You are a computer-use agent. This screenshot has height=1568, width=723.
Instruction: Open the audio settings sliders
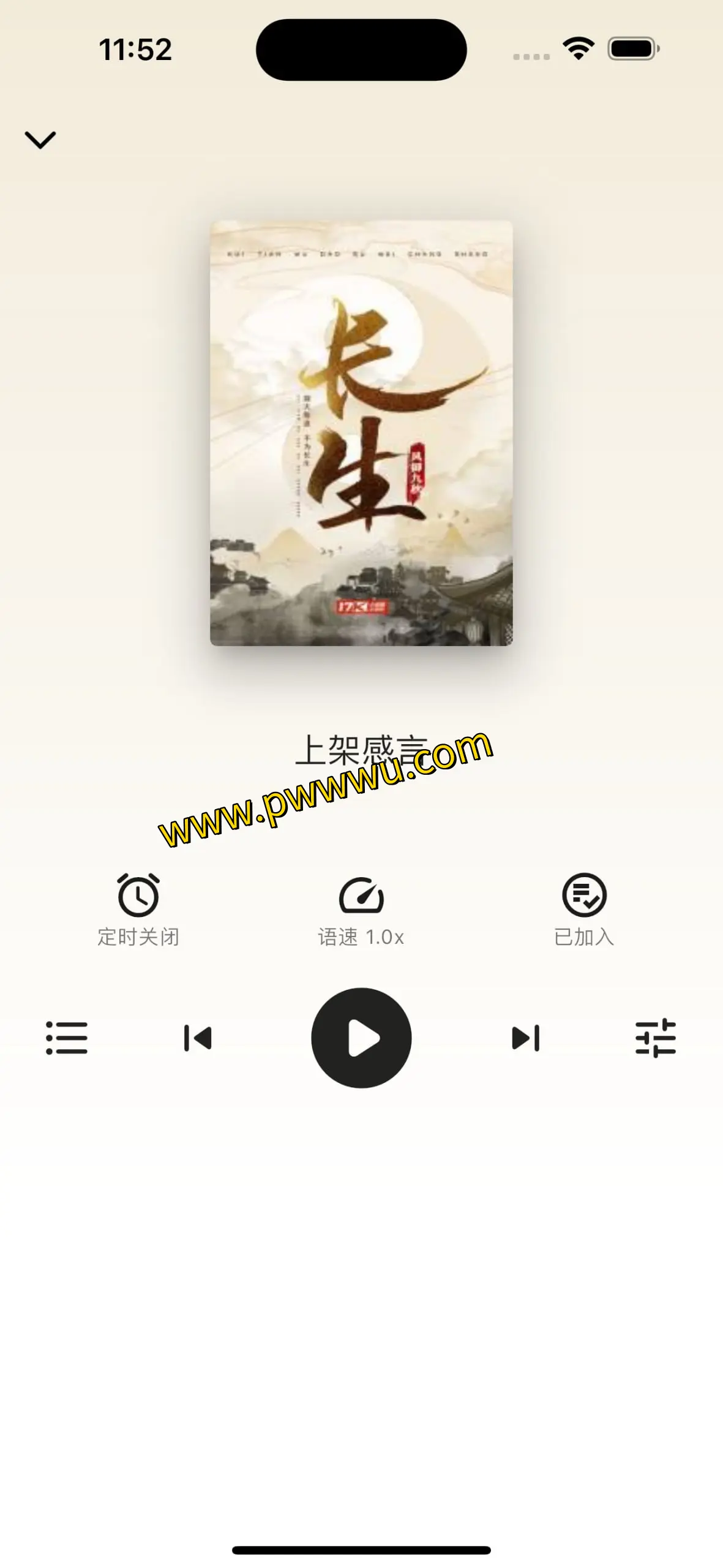point(655,1038)
